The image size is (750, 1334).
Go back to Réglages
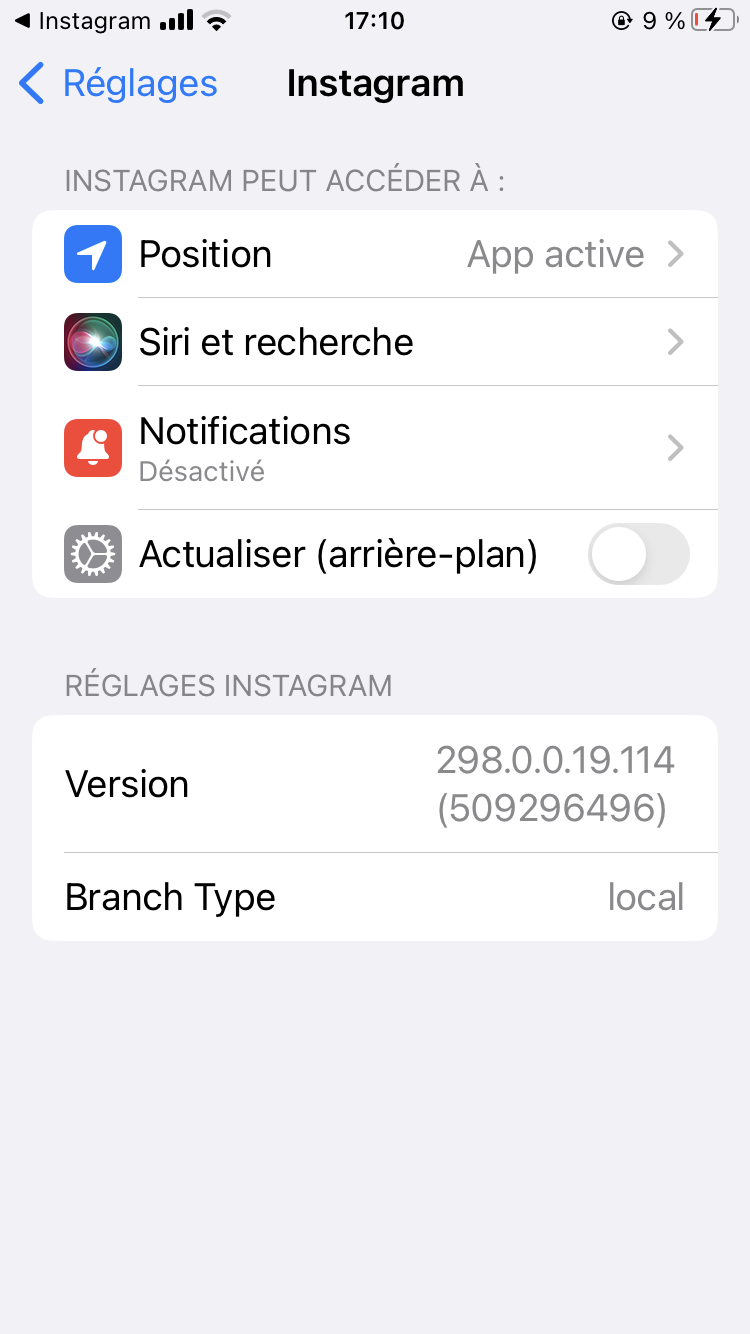click(x=118, y=84)
